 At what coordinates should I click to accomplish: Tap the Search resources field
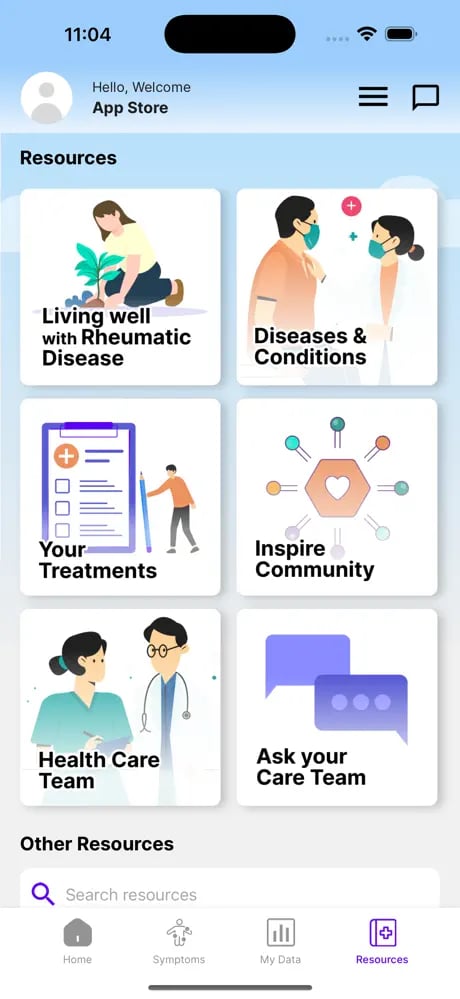pyautogui.click(x=230, y=890)
